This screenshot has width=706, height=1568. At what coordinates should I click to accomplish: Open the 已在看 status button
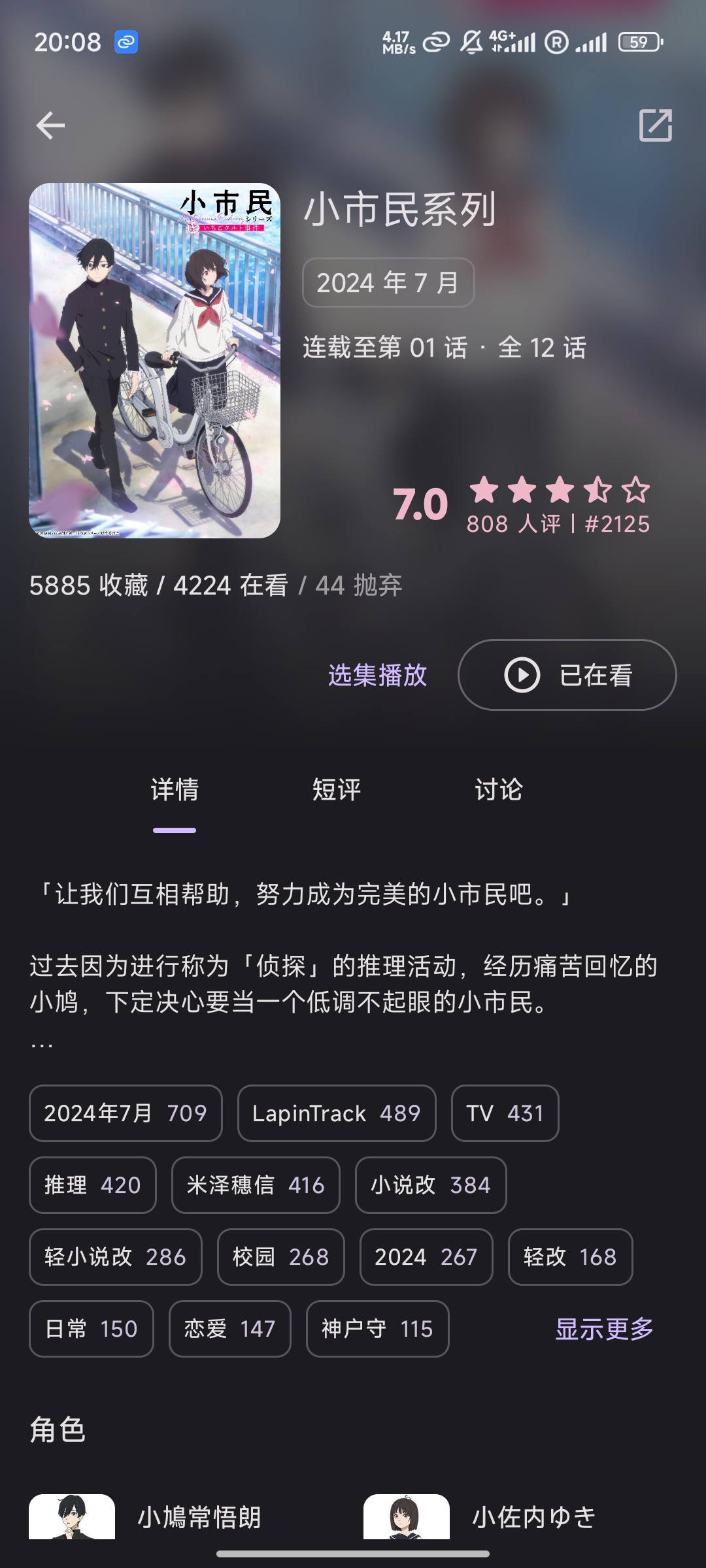pyautogui.click(x=567, y=675)
